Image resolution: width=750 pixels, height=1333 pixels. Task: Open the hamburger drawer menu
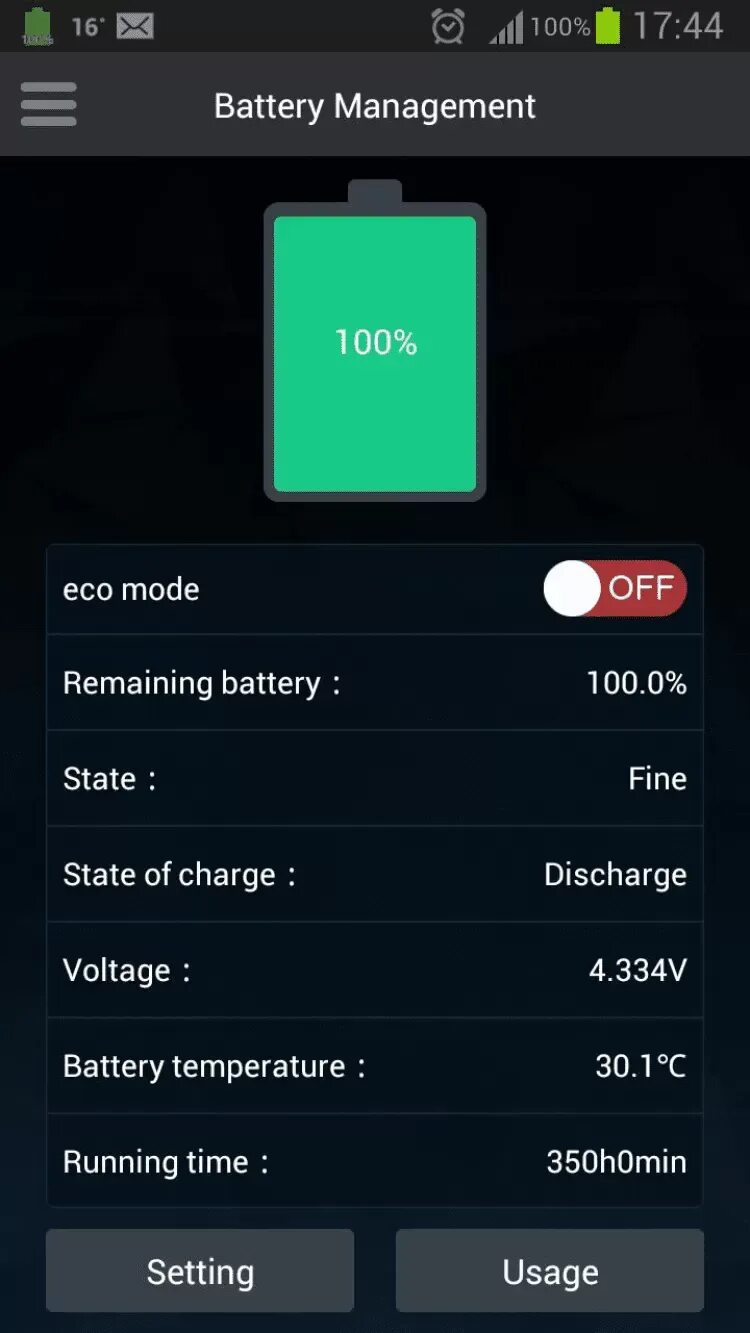[48, 105]
